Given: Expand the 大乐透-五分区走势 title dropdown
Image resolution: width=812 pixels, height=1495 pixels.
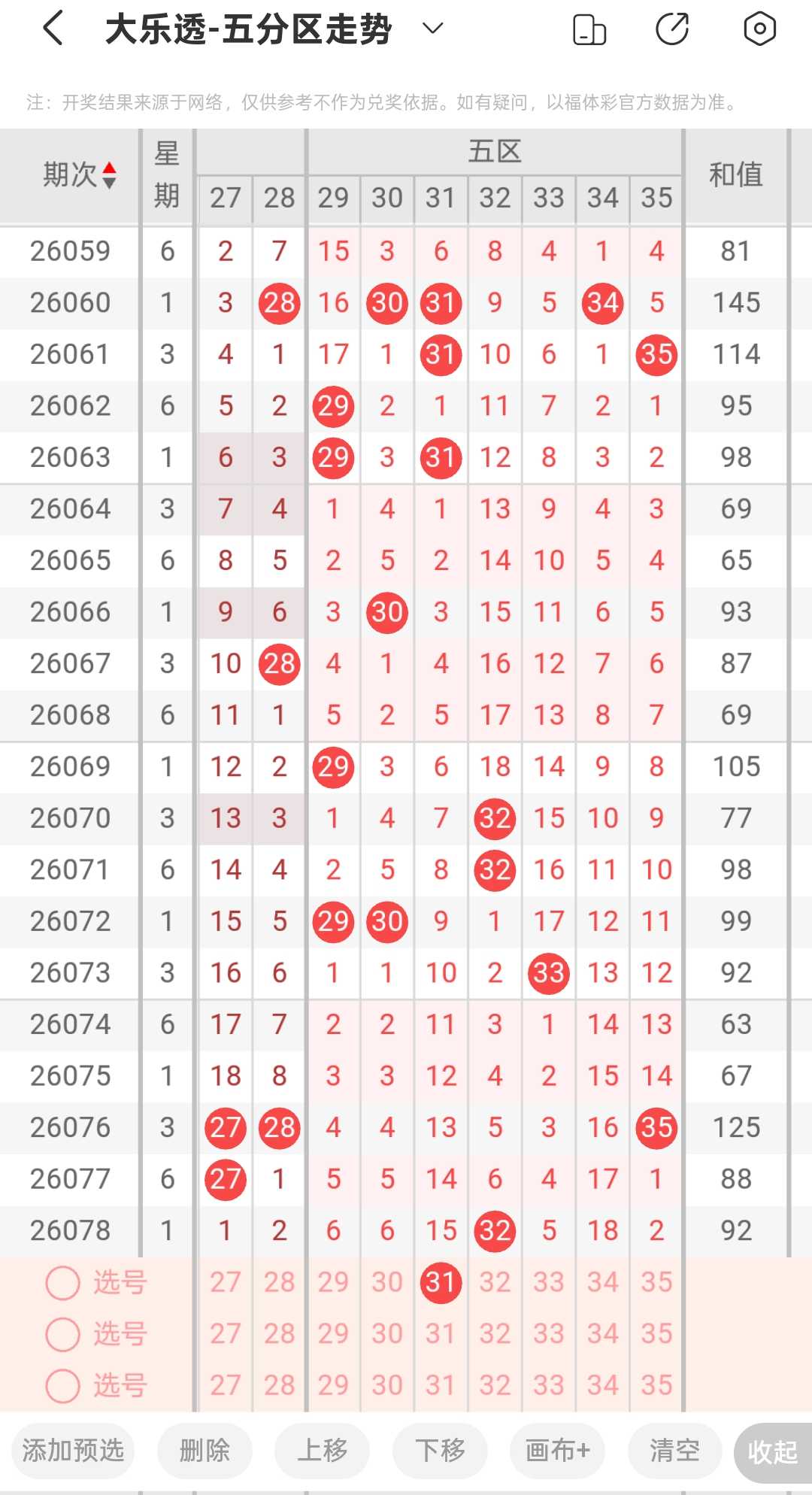Looking at the screenshot, I should (x=433, y=29).
